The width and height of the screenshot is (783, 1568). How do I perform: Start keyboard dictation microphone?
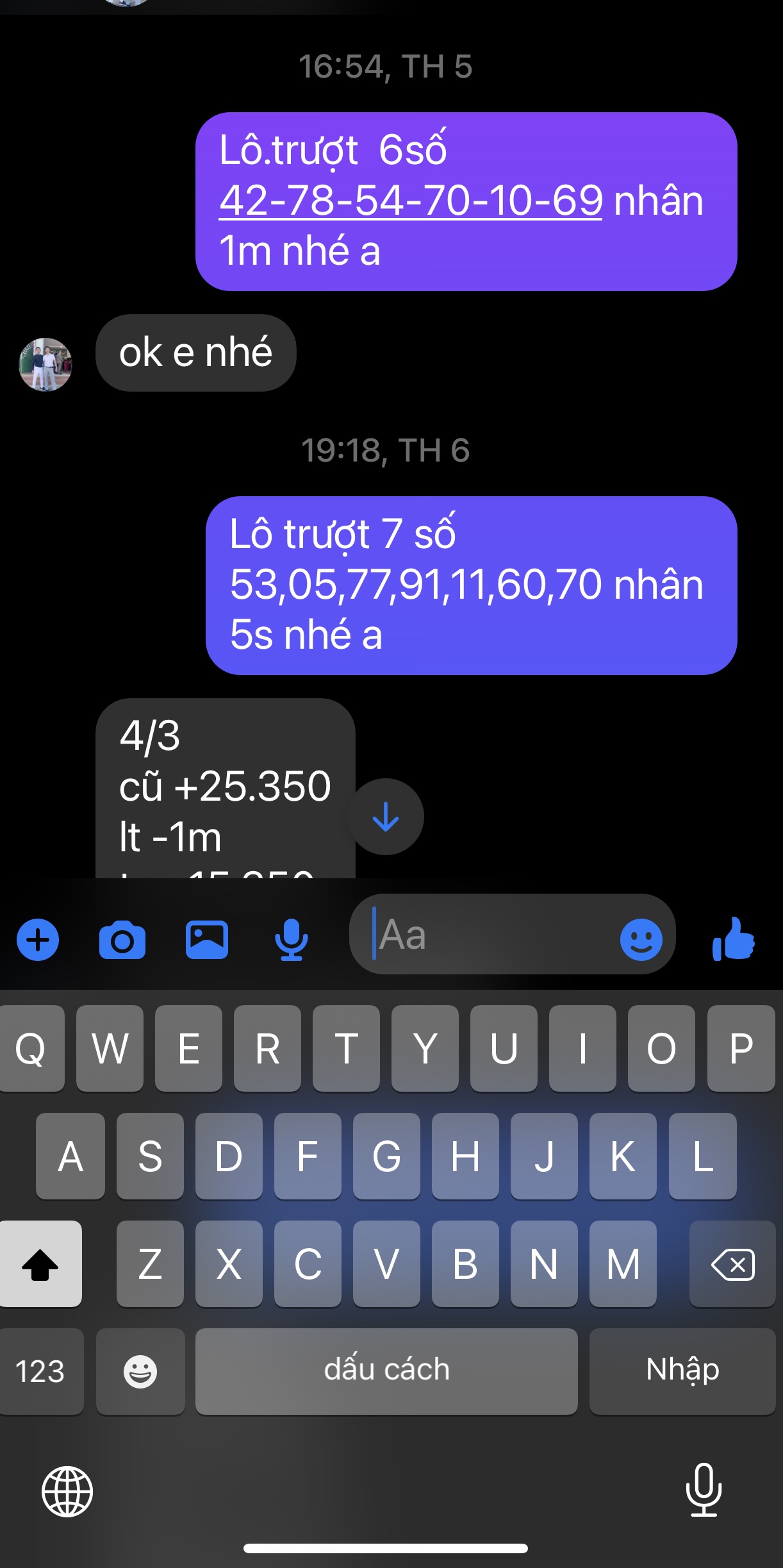tap(704, 1490)
